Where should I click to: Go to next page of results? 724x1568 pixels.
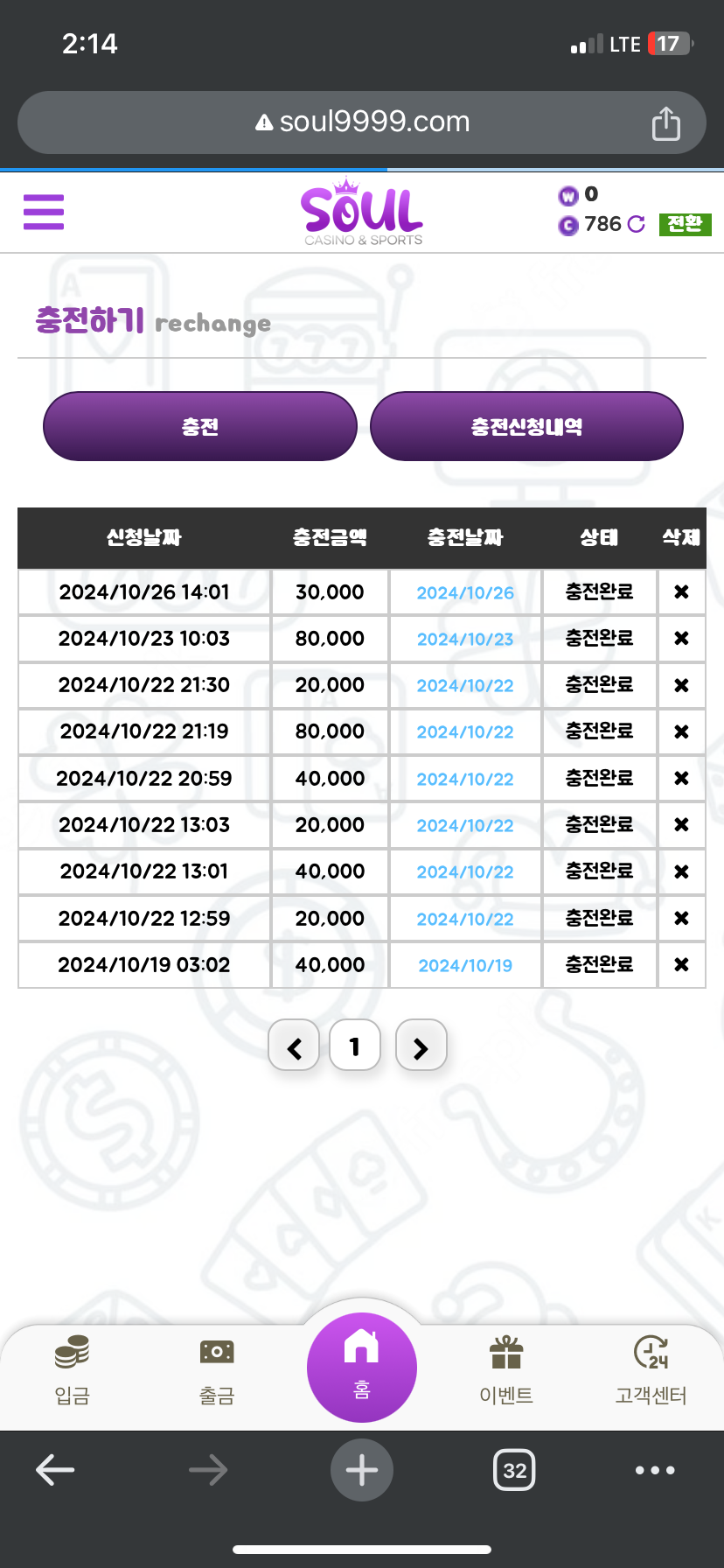421,1046
